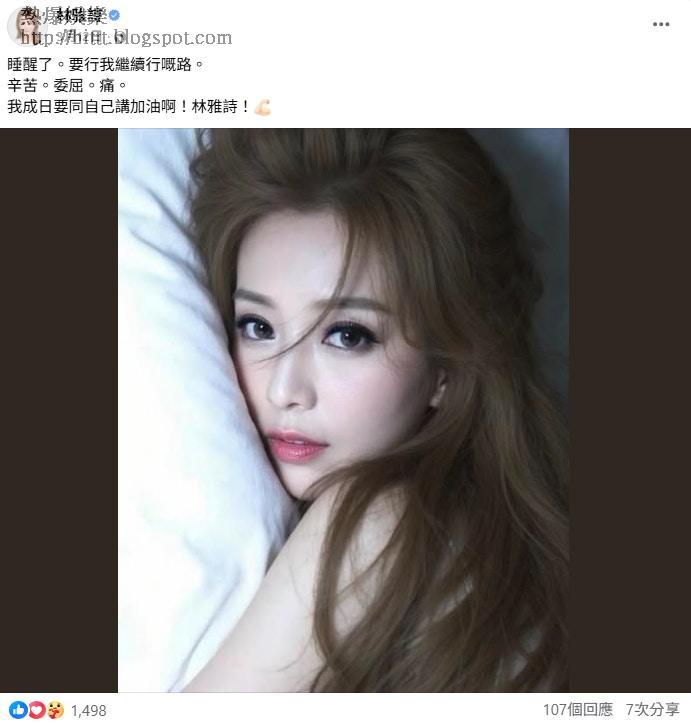Open the 107 comments link
This screenshot has height=725, width=691.
coord(578,709)
